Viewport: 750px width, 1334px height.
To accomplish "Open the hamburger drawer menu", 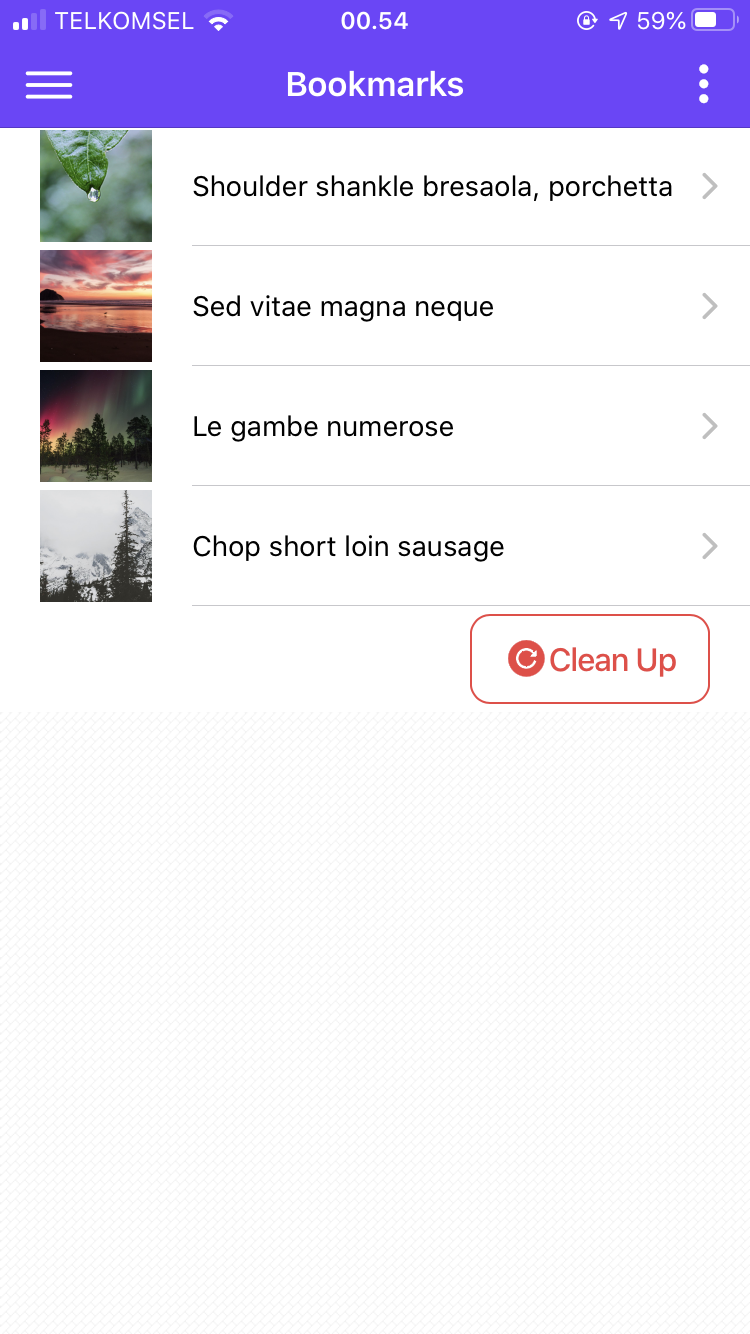I will (x=49, y=85).
